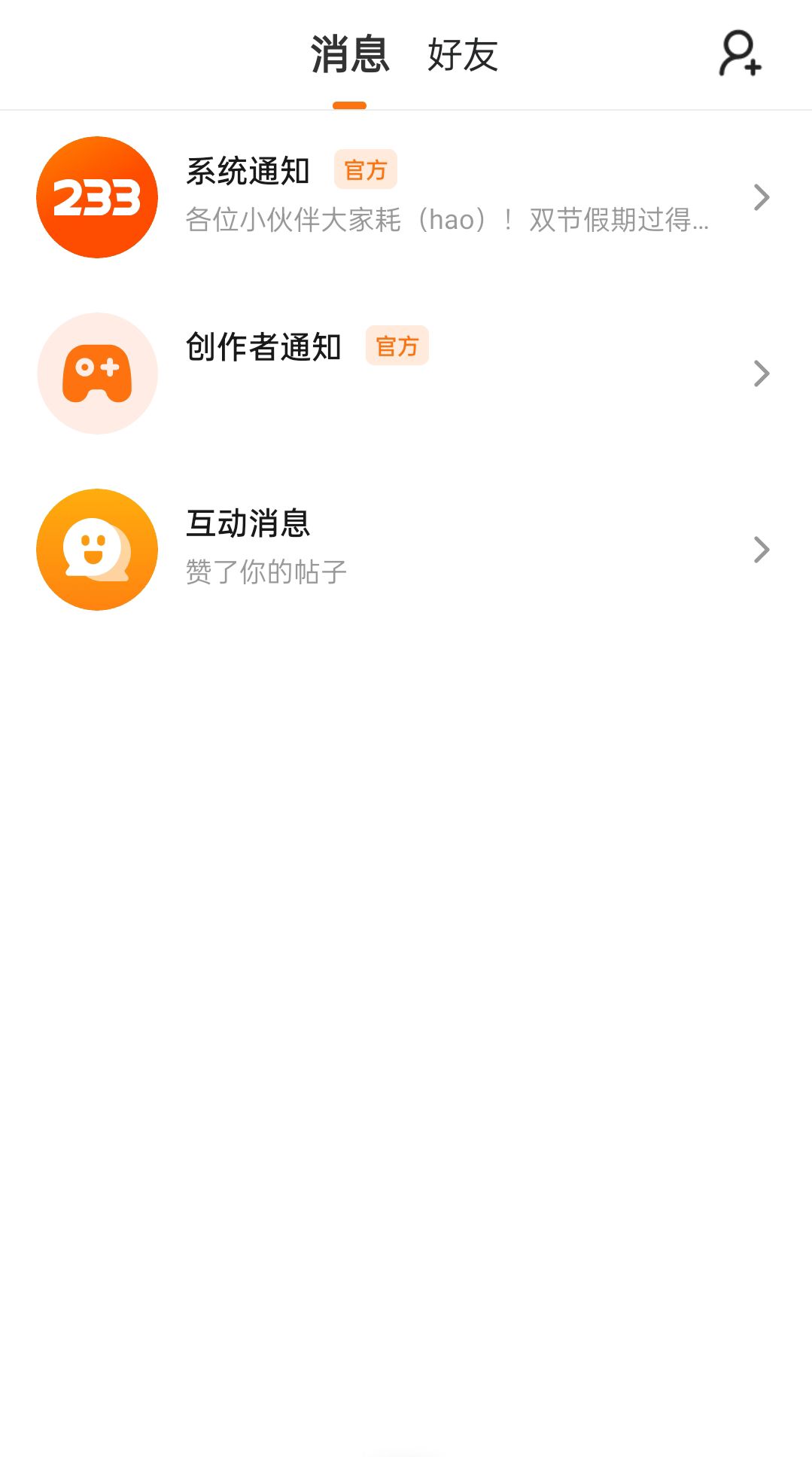Select the 消息 tab
Viewport: 812px width, 1457px height.
click(x=349, y=55)
